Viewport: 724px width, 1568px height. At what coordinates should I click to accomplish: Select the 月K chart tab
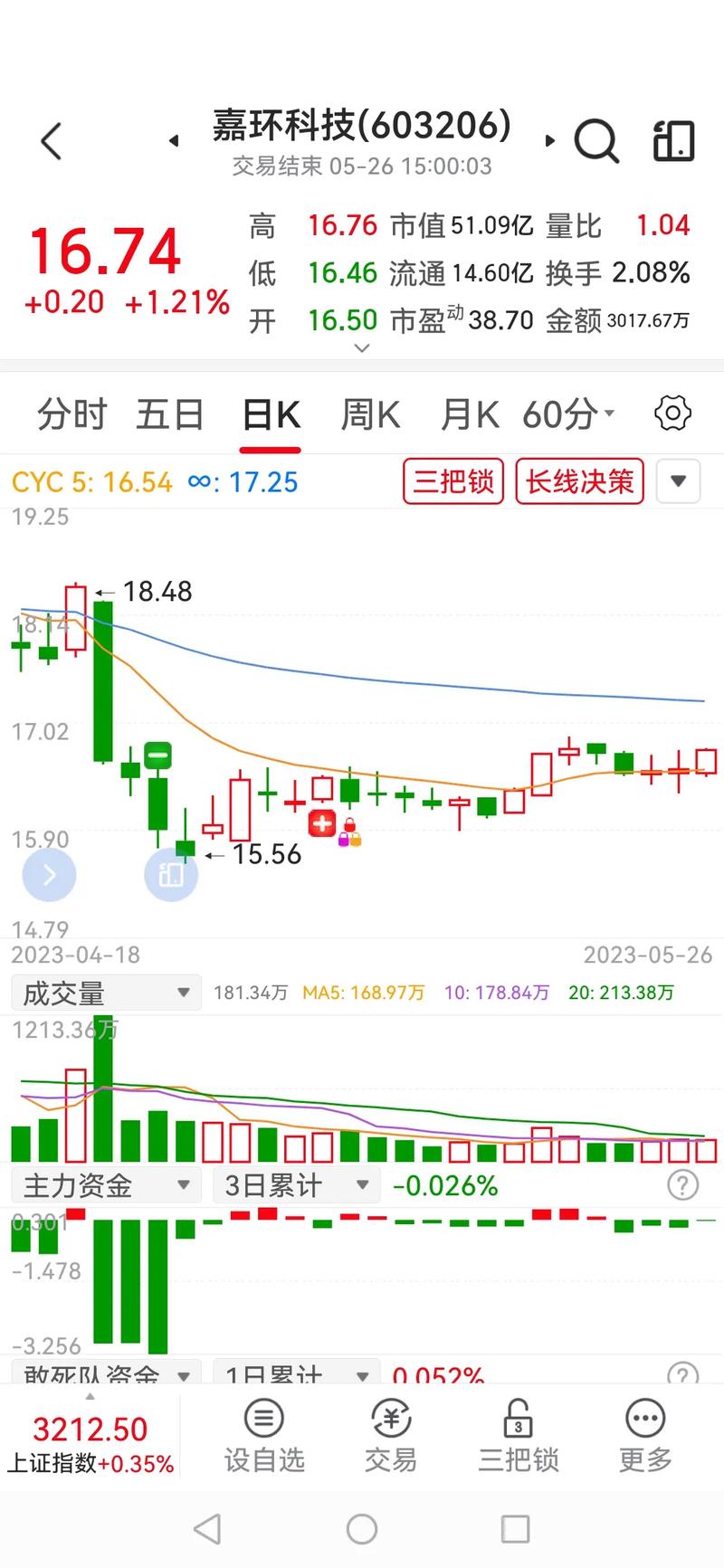469,415
